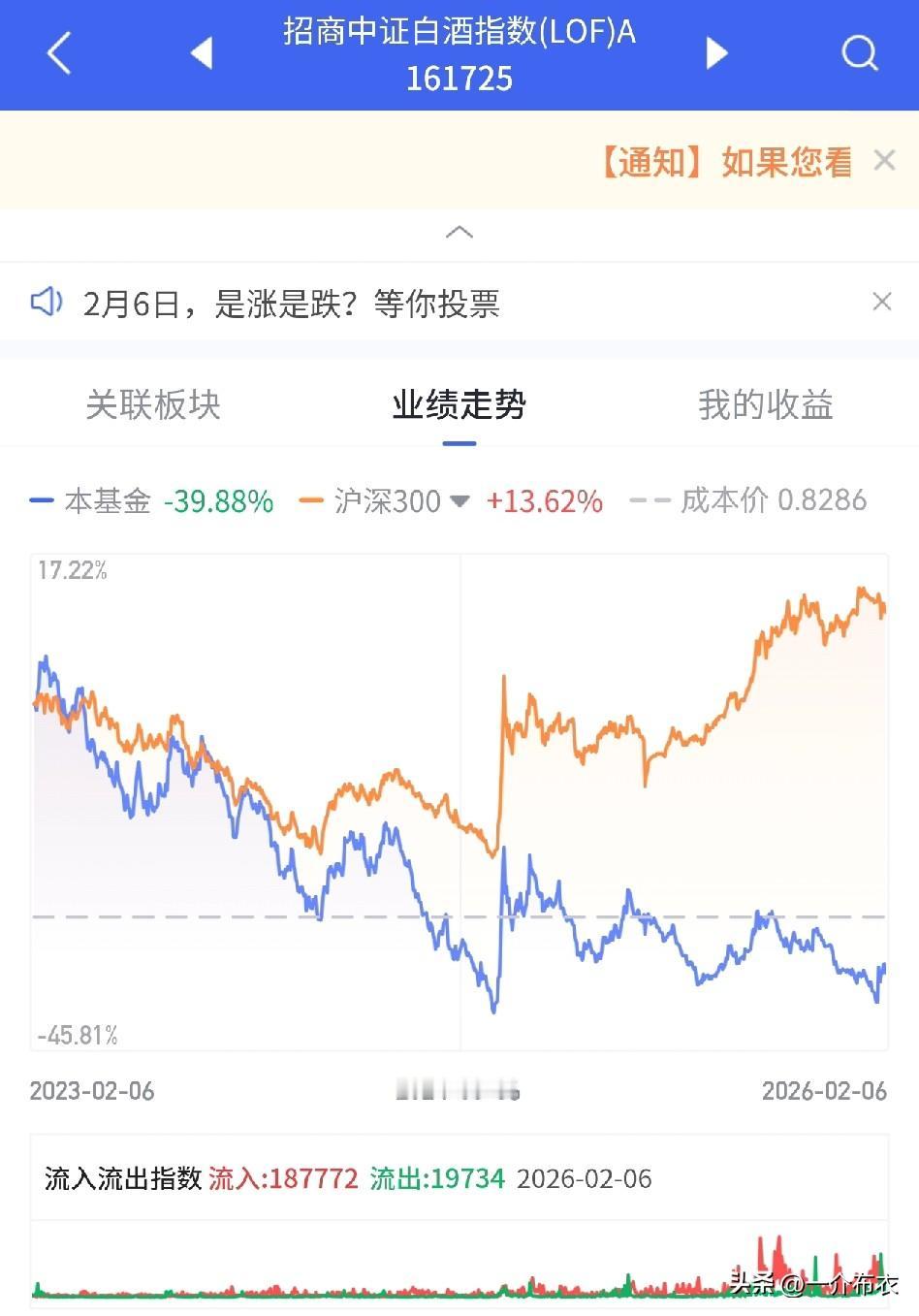
Task: Open the search function
Action: (860, 53)
